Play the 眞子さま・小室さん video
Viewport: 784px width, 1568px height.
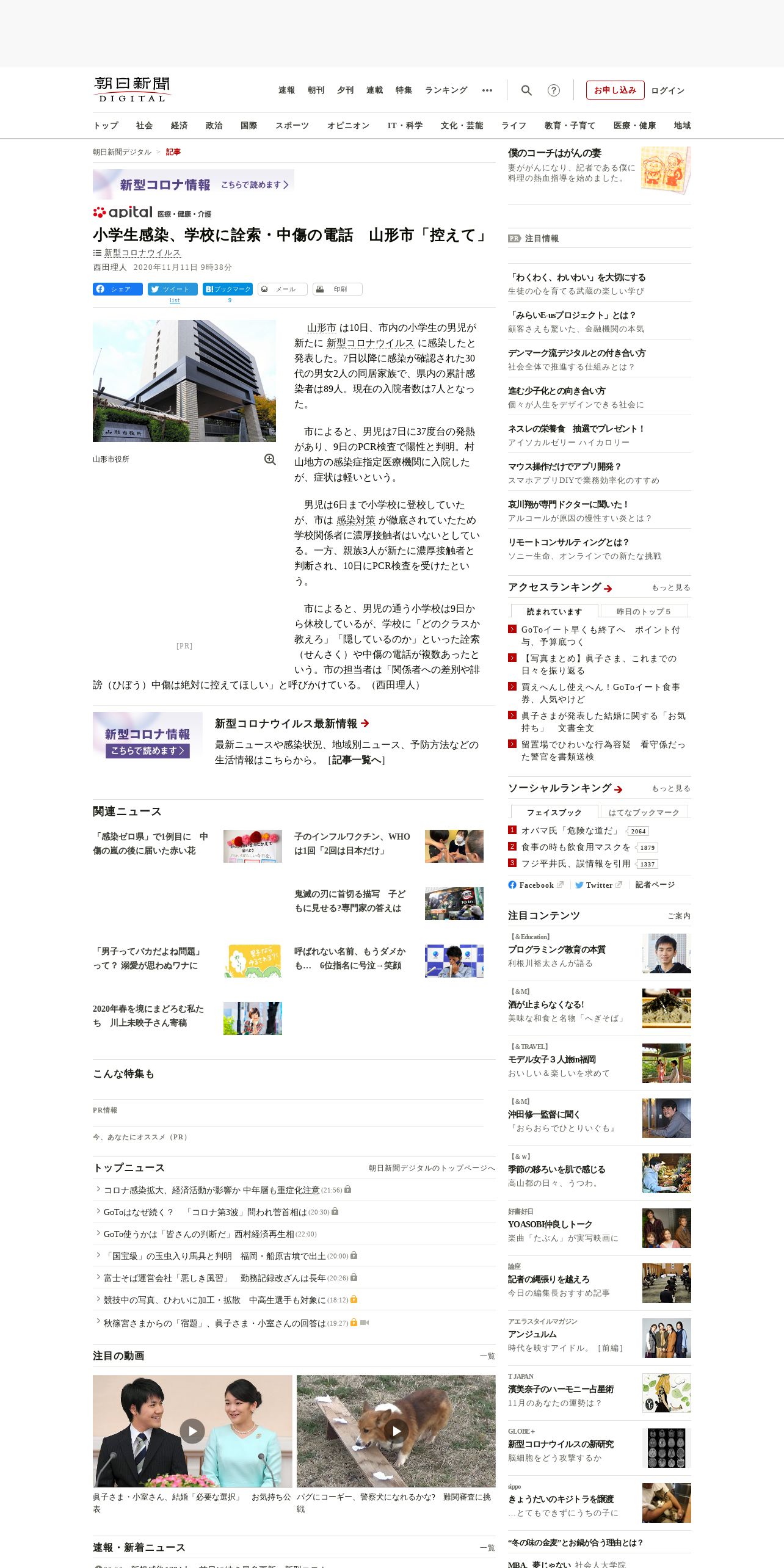coord(192,1431)
